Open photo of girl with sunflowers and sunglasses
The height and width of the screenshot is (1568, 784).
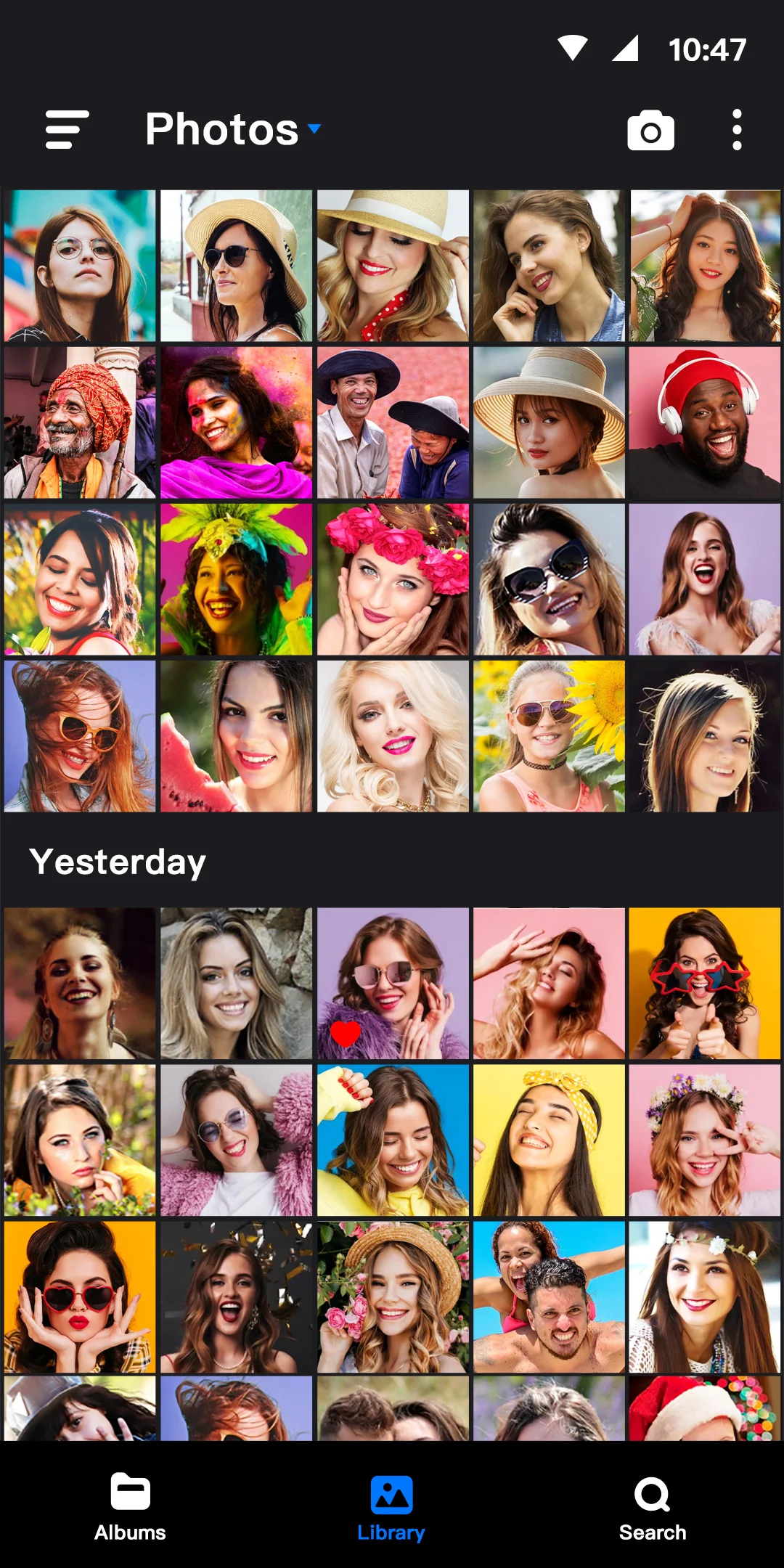(x=549, y=736)
